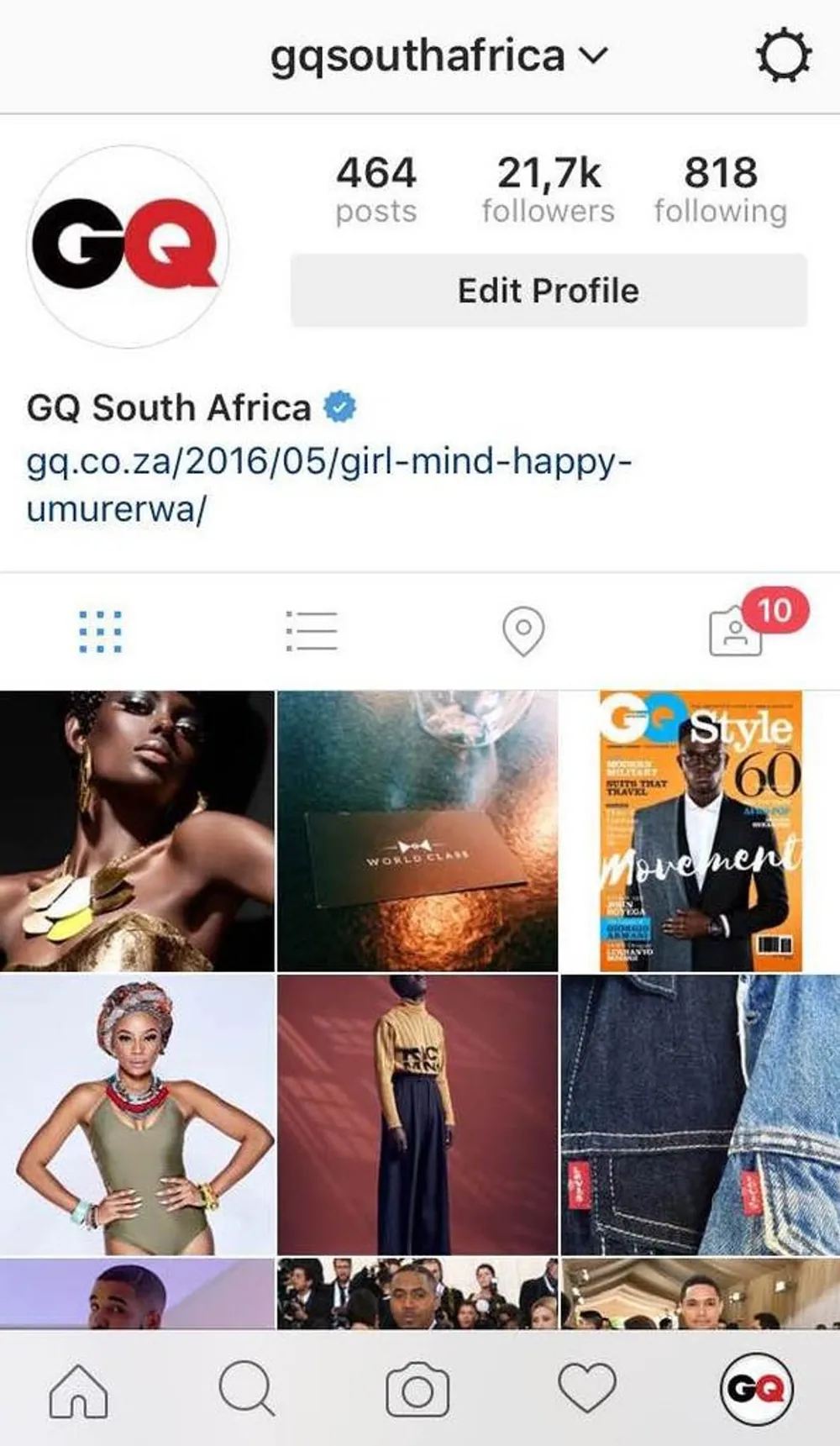Open the photo map location tab
The image size is (840, 1446).
[523, 631]
